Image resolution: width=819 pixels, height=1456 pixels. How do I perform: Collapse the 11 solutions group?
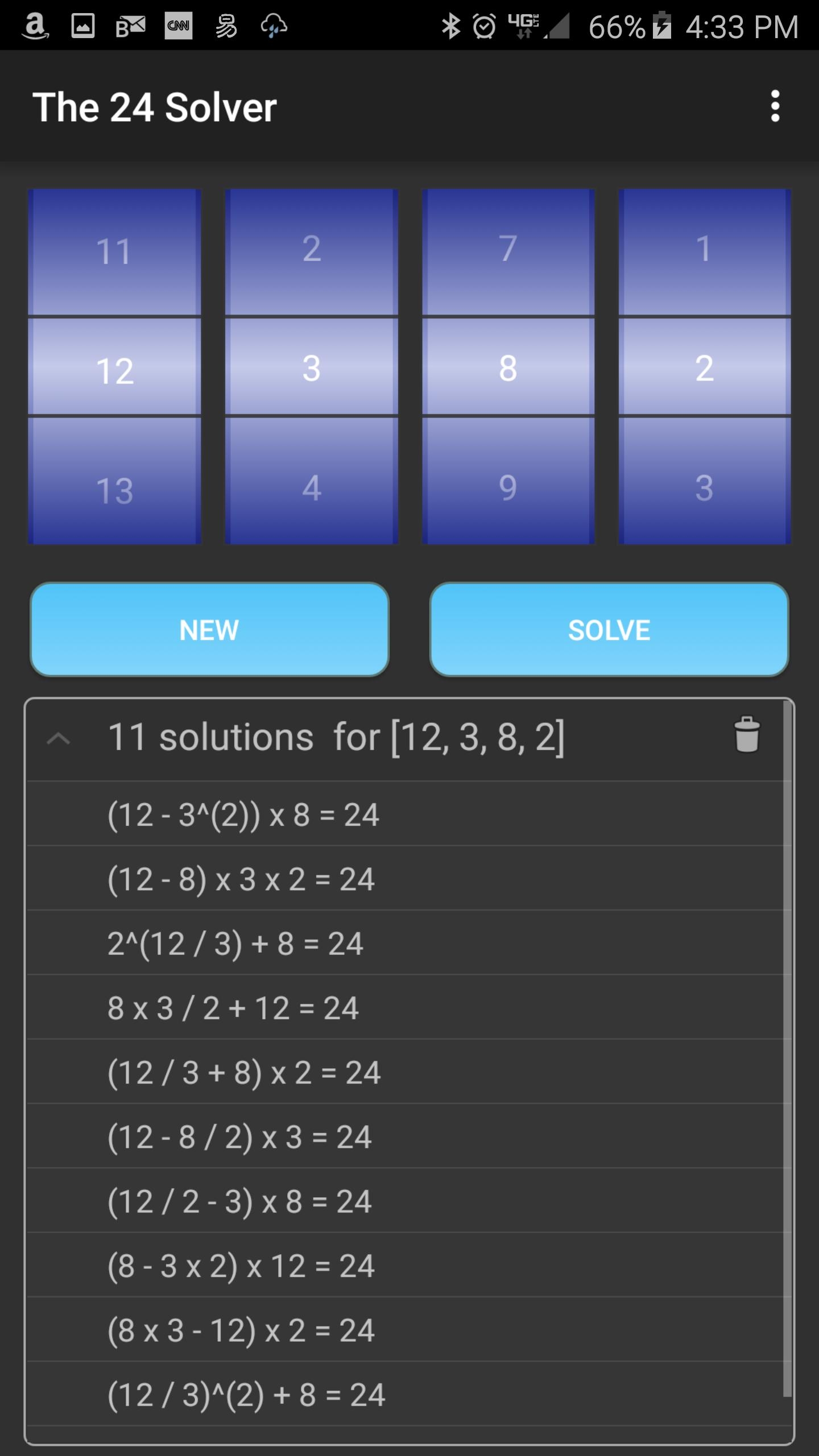pyautogui.click(x=58, y=739)
